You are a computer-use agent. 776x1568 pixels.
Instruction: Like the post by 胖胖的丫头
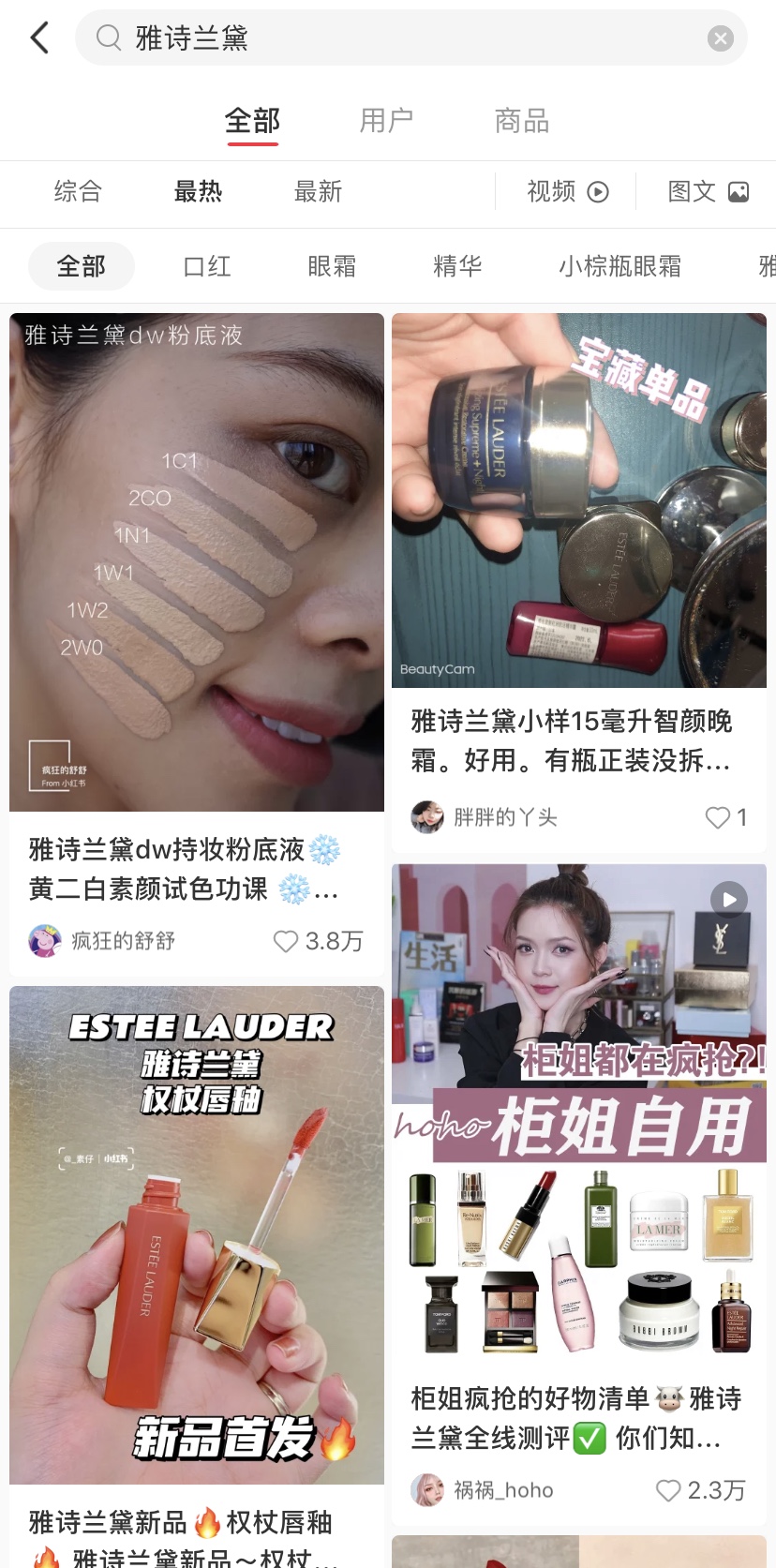717,817
